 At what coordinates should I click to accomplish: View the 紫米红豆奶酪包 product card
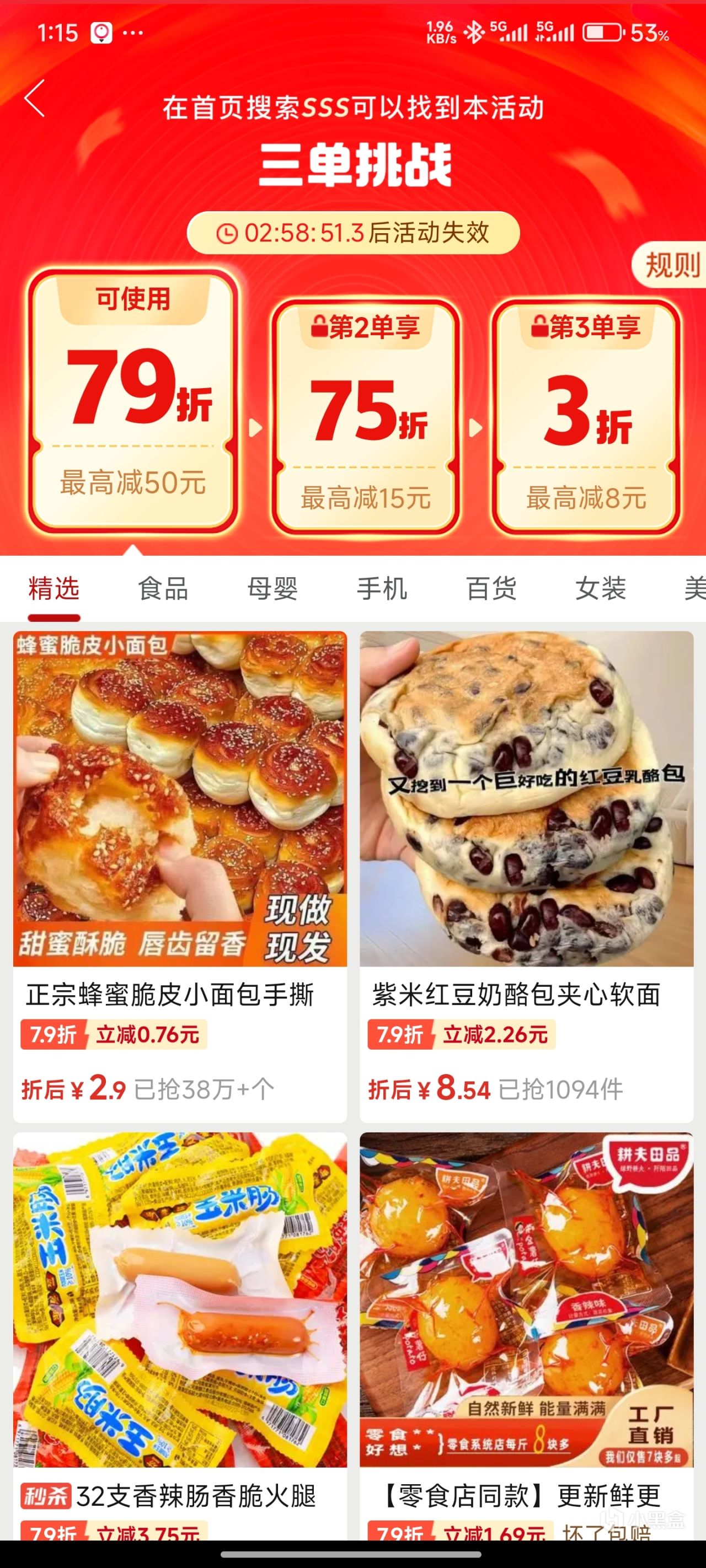click(526, 877)
